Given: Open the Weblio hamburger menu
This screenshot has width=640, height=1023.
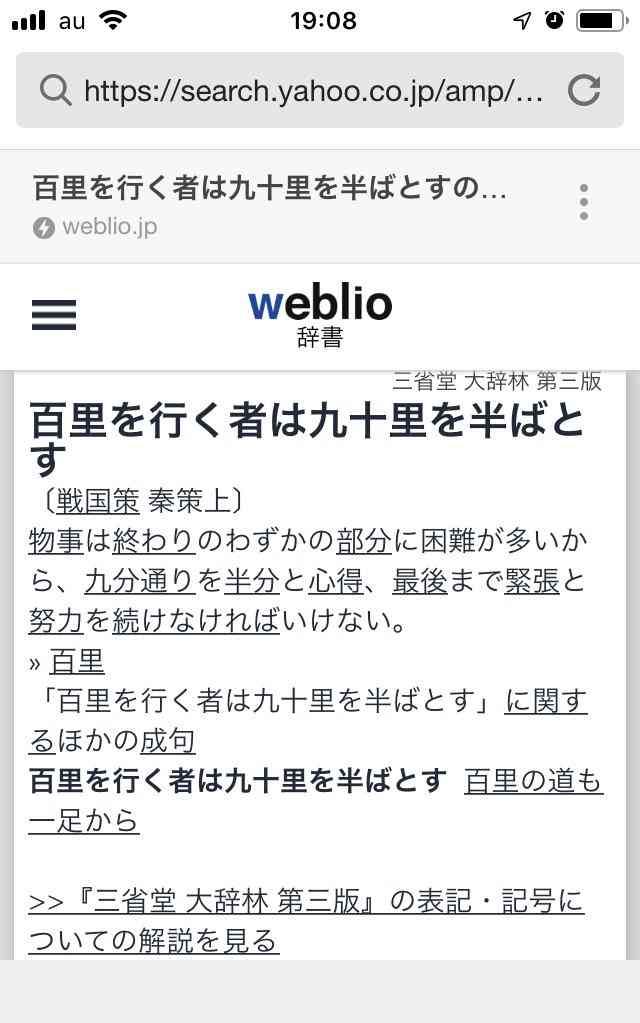Looking at the screenshot, I should (54, 315).
